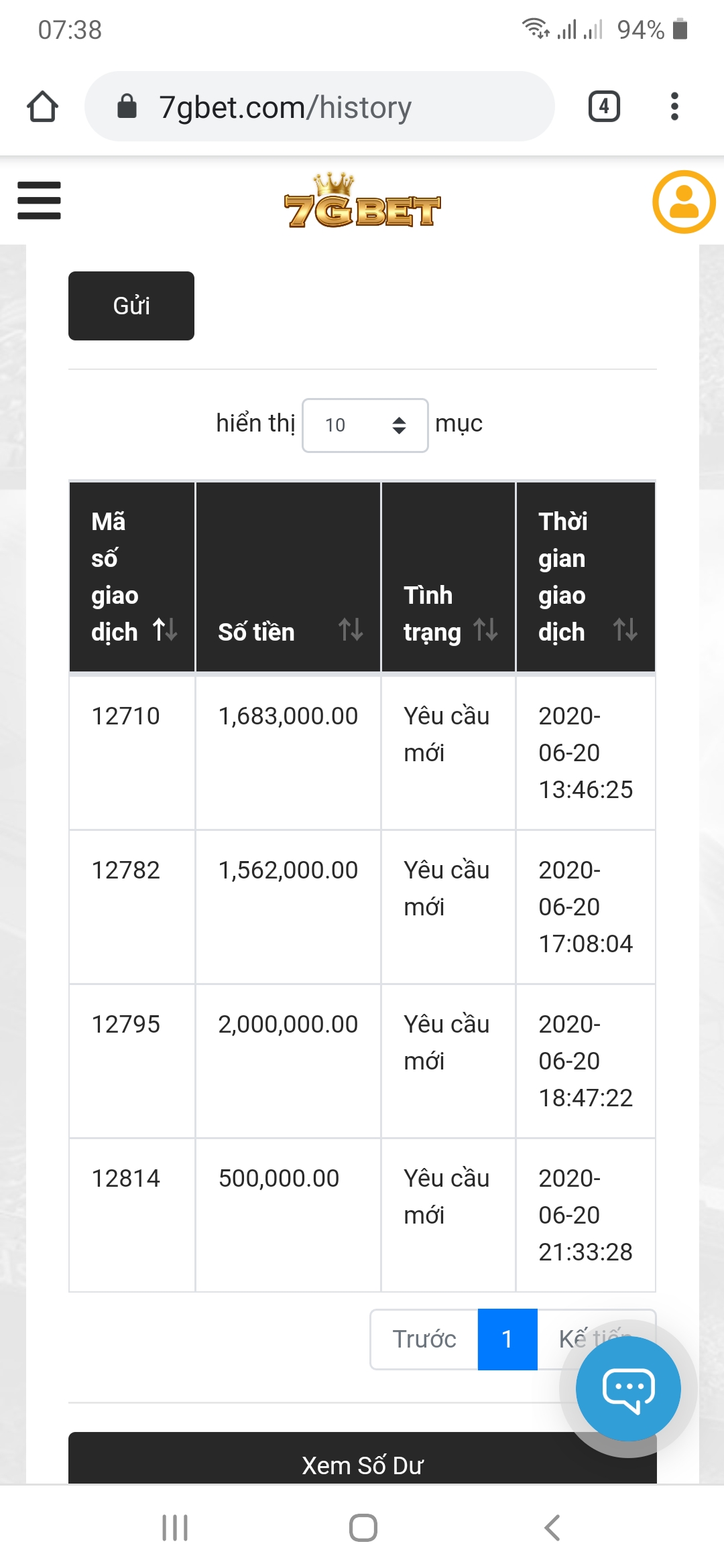Click the Gửi button
This screenshot has width=724, height=1568.
point(131,306)
